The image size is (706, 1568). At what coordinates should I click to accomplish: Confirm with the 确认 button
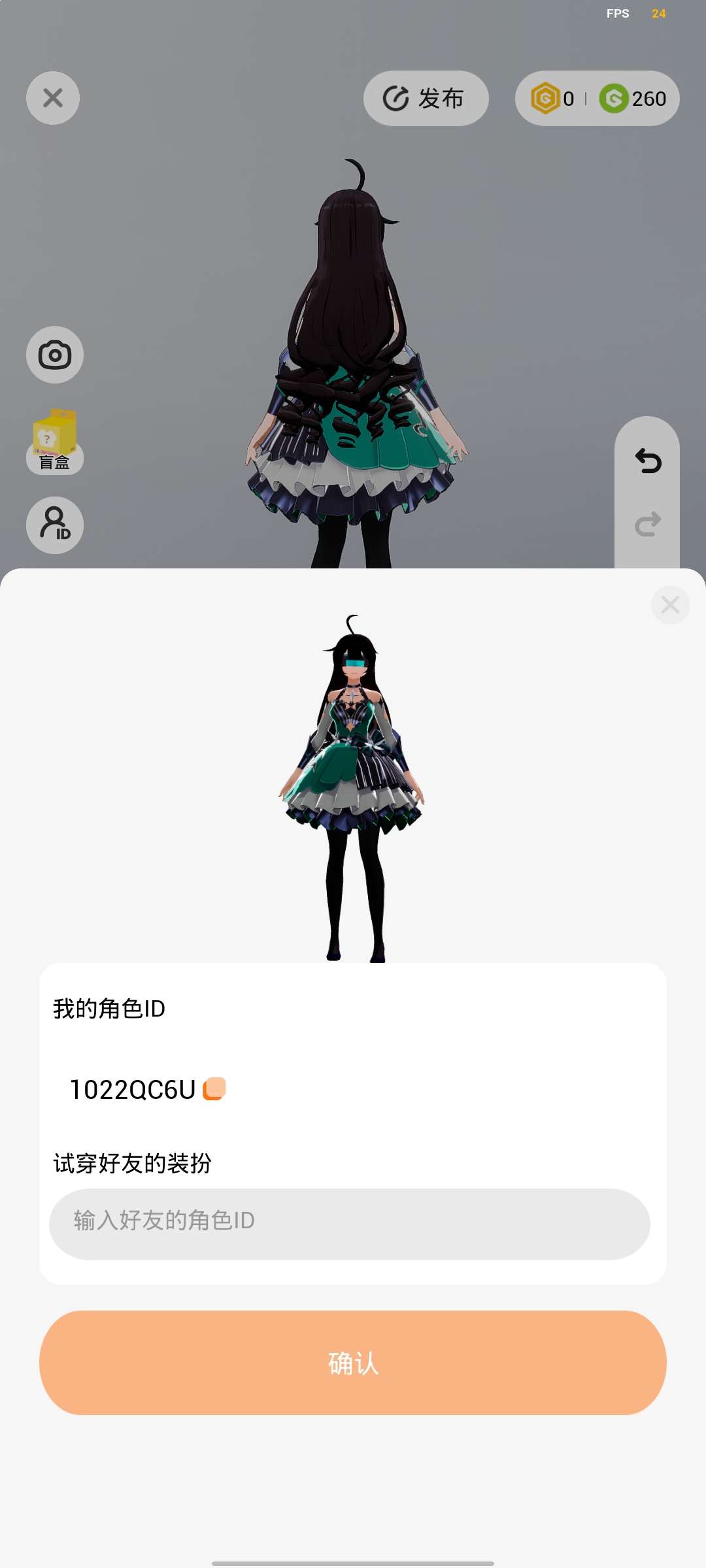point(353,1363)
